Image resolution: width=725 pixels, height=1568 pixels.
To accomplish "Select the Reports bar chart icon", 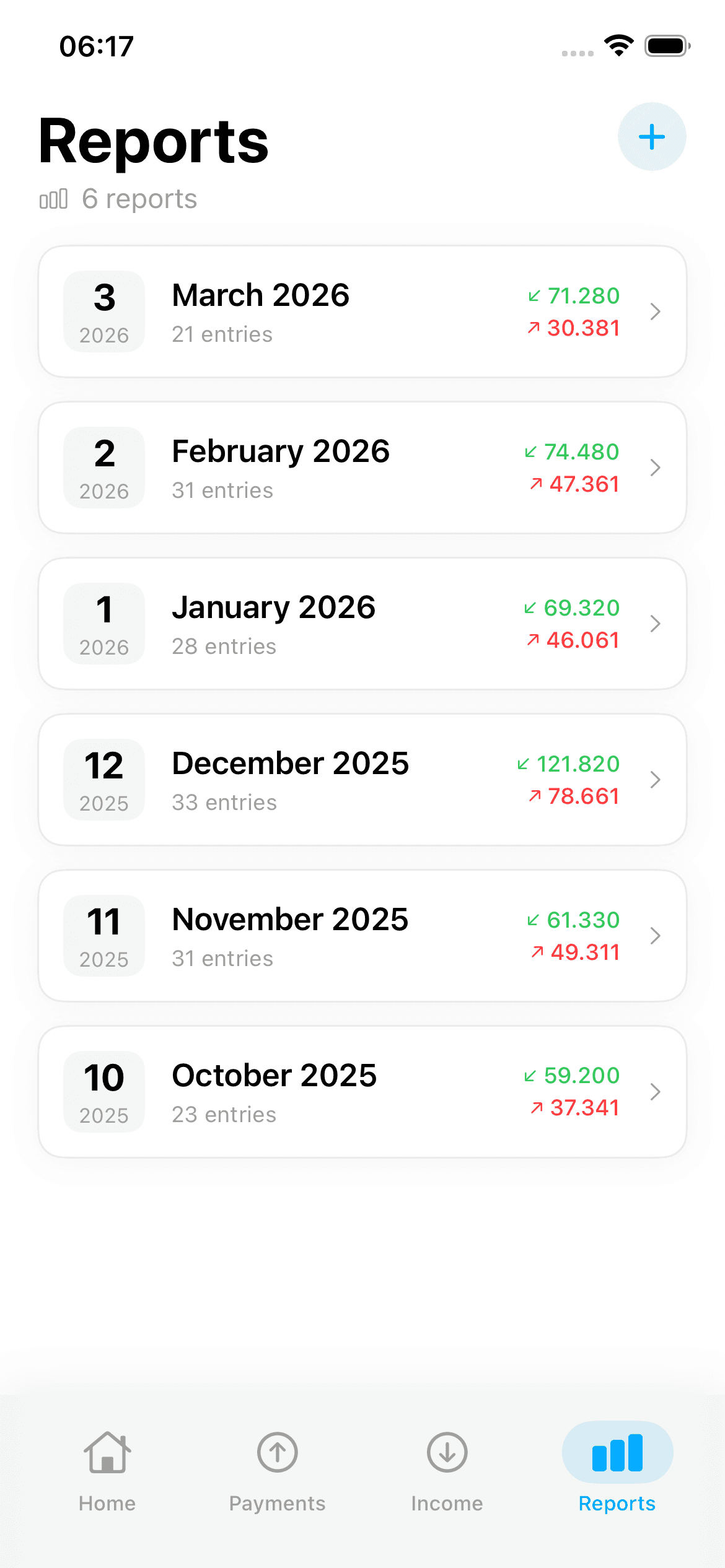I will click(617, 1452).
